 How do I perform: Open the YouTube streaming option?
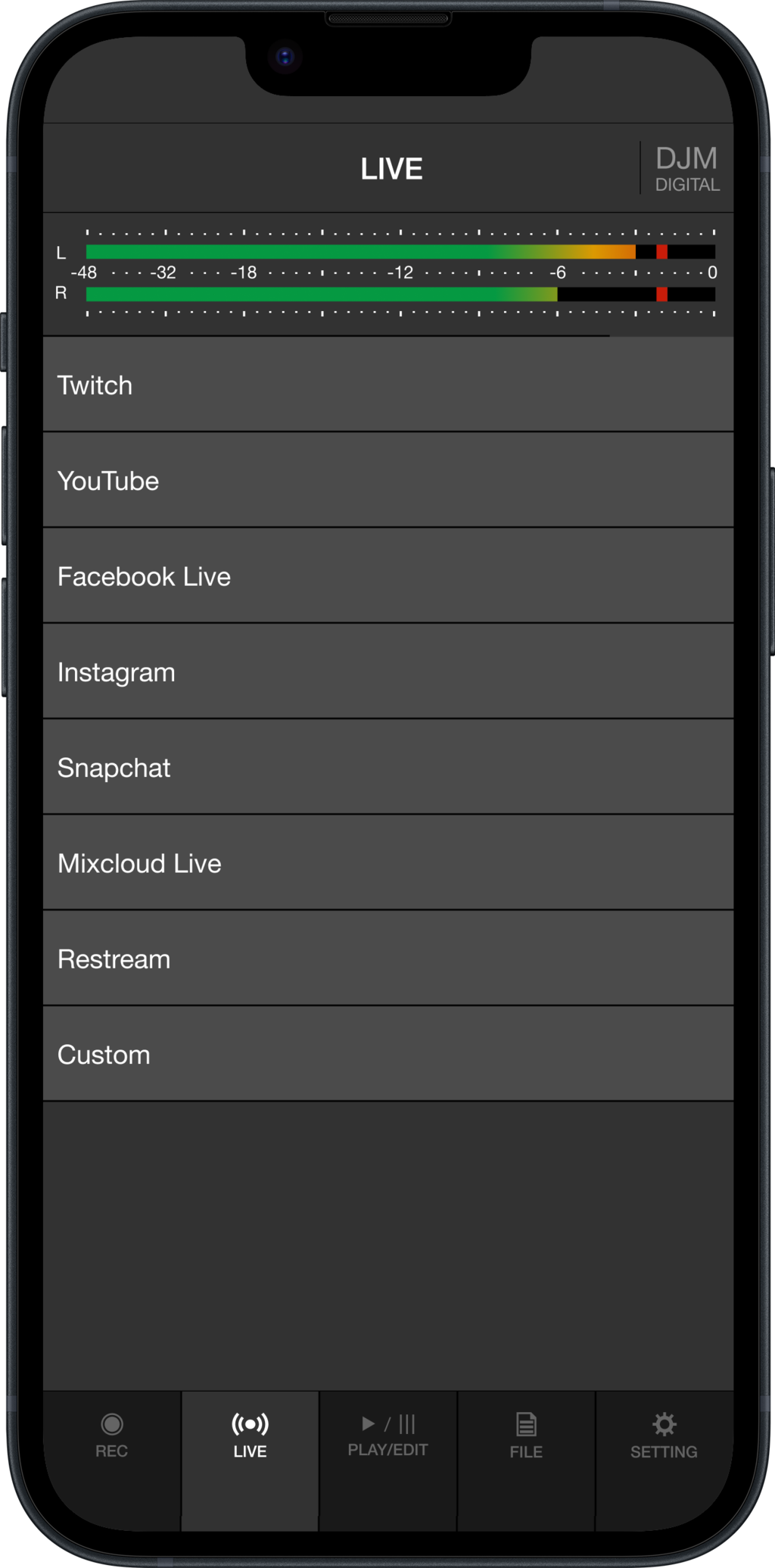[387, 480]
